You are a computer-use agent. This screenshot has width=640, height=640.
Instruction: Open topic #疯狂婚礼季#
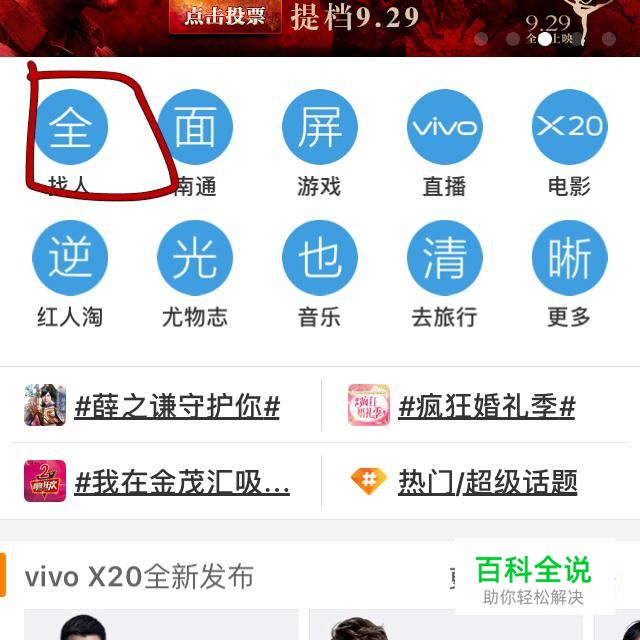point(486,406)
